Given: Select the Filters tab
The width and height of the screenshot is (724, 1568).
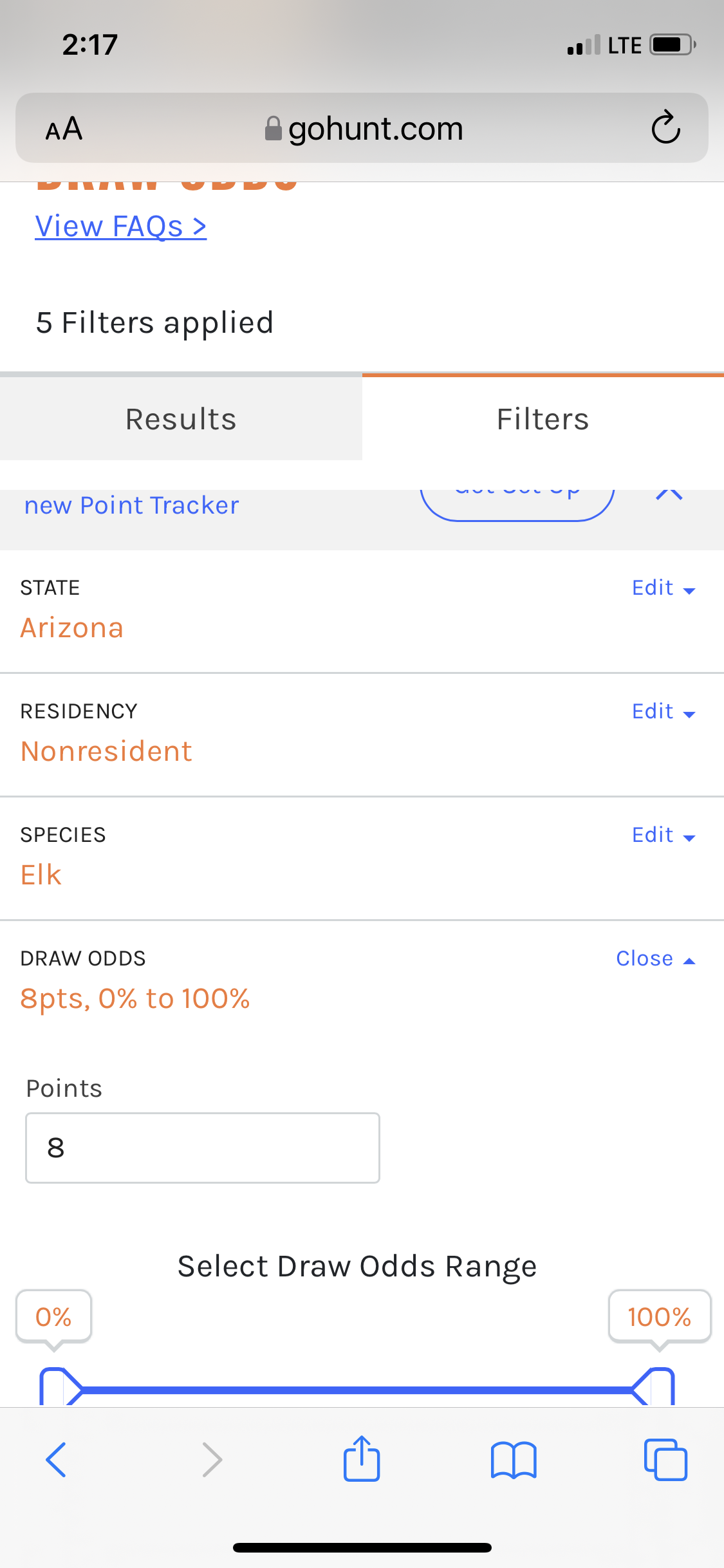Looking at the screenshot, I should point(543,419).
